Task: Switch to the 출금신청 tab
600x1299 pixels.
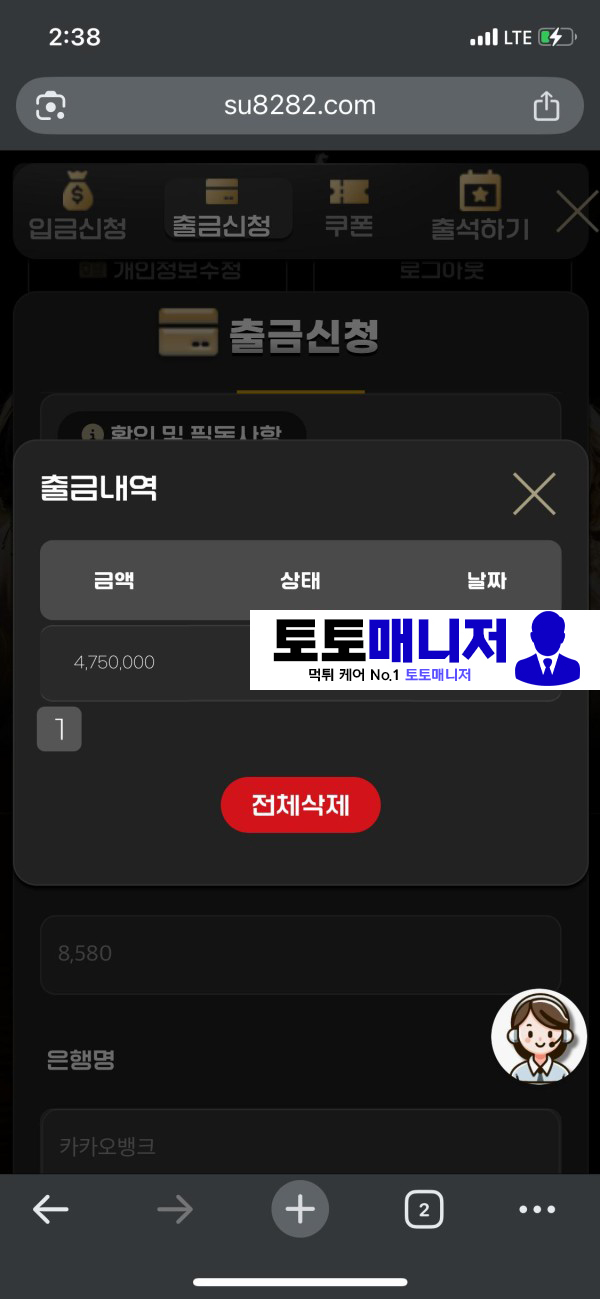Action: point(221,208)
